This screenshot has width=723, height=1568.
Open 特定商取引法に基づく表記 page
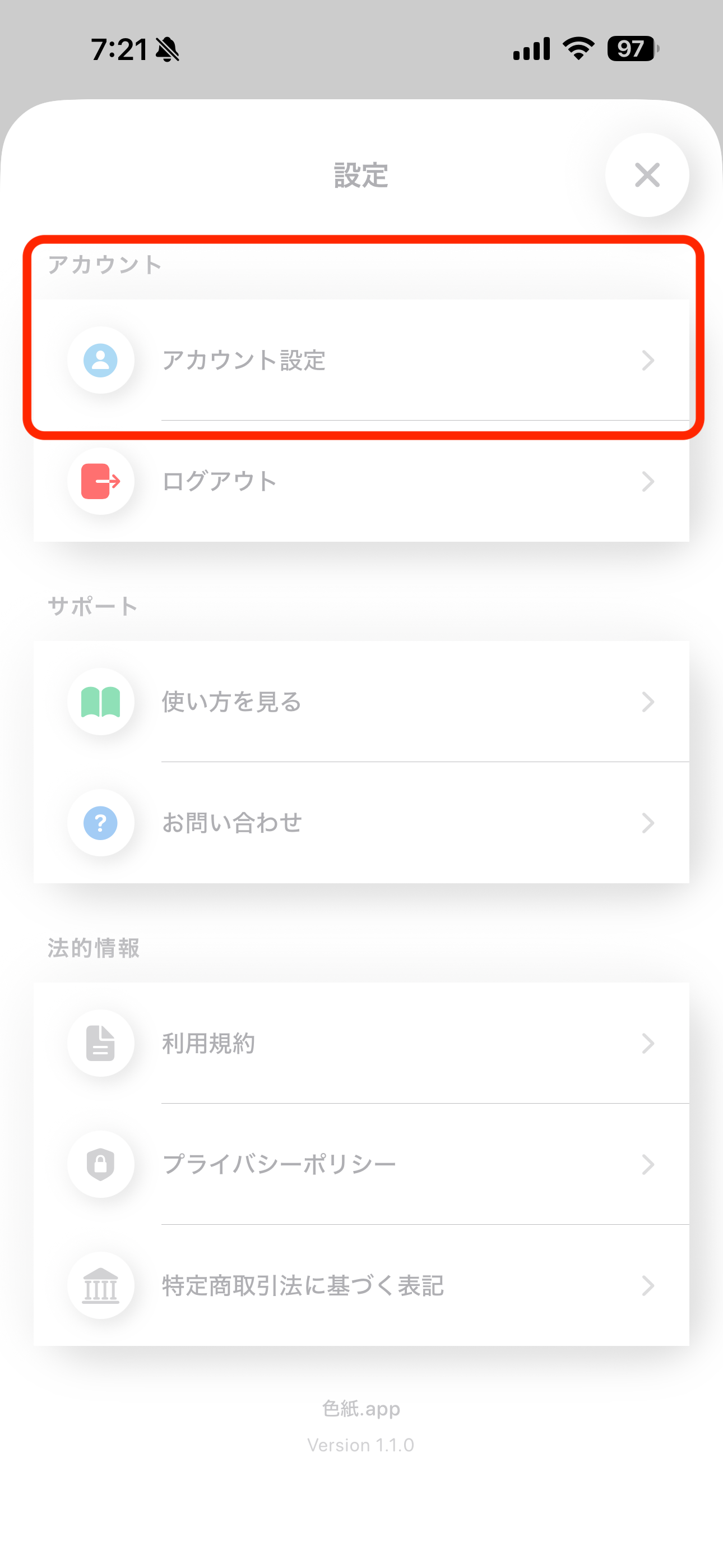click(x=303, y=1285)
